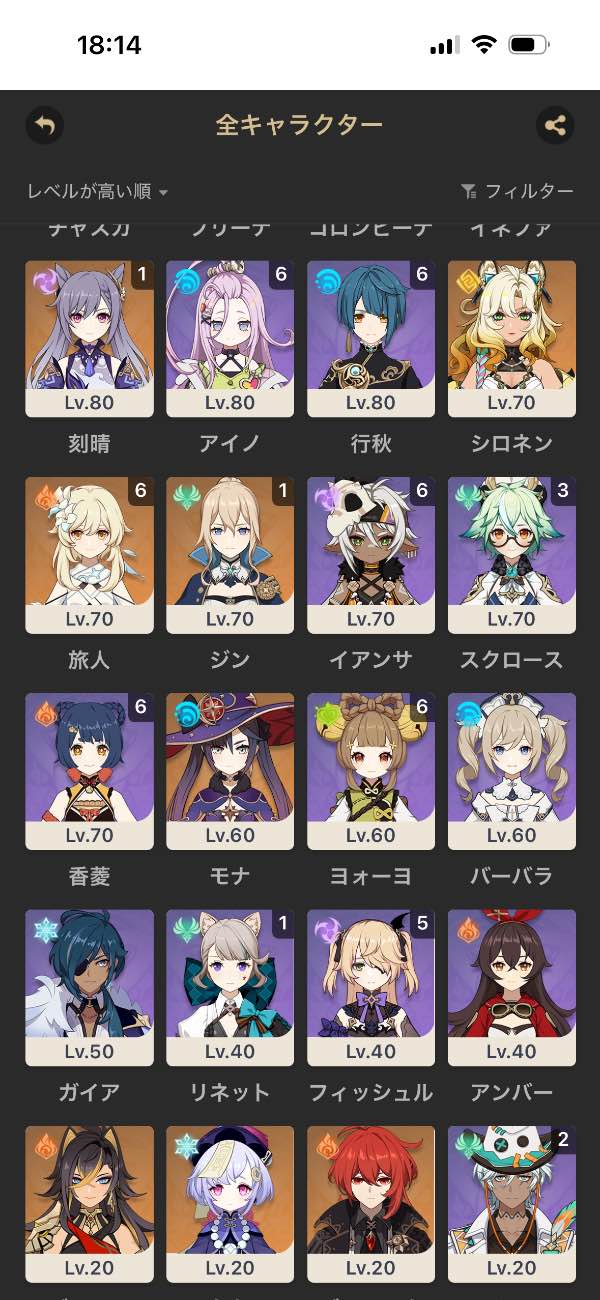This screenshot has width=600, height=1300.
Task: Open the レベルが高い順 sort dropdown
Action: [97, 191]
